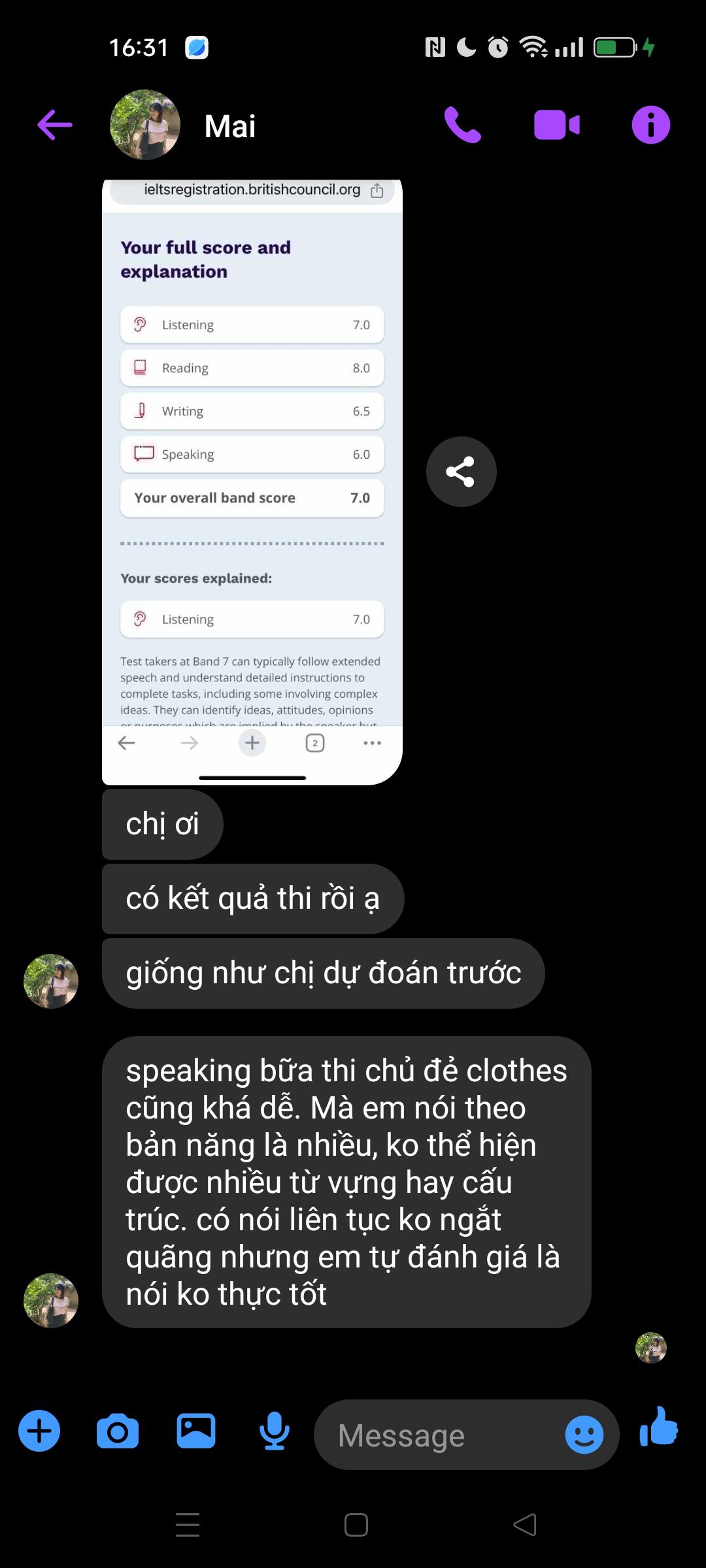Go back to the chats list
Viewport: 706px width, 1568px height.
tap(55, 125)
